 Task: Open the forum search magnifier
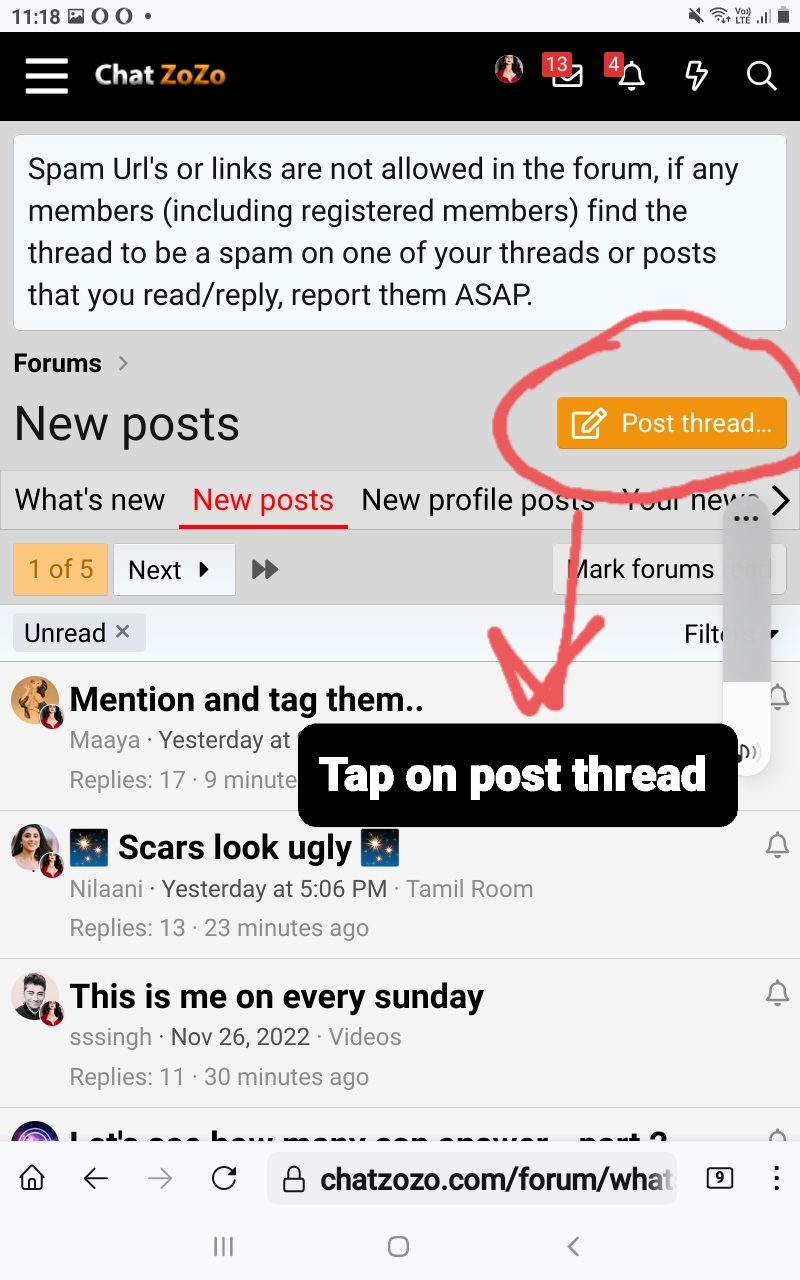761,75
